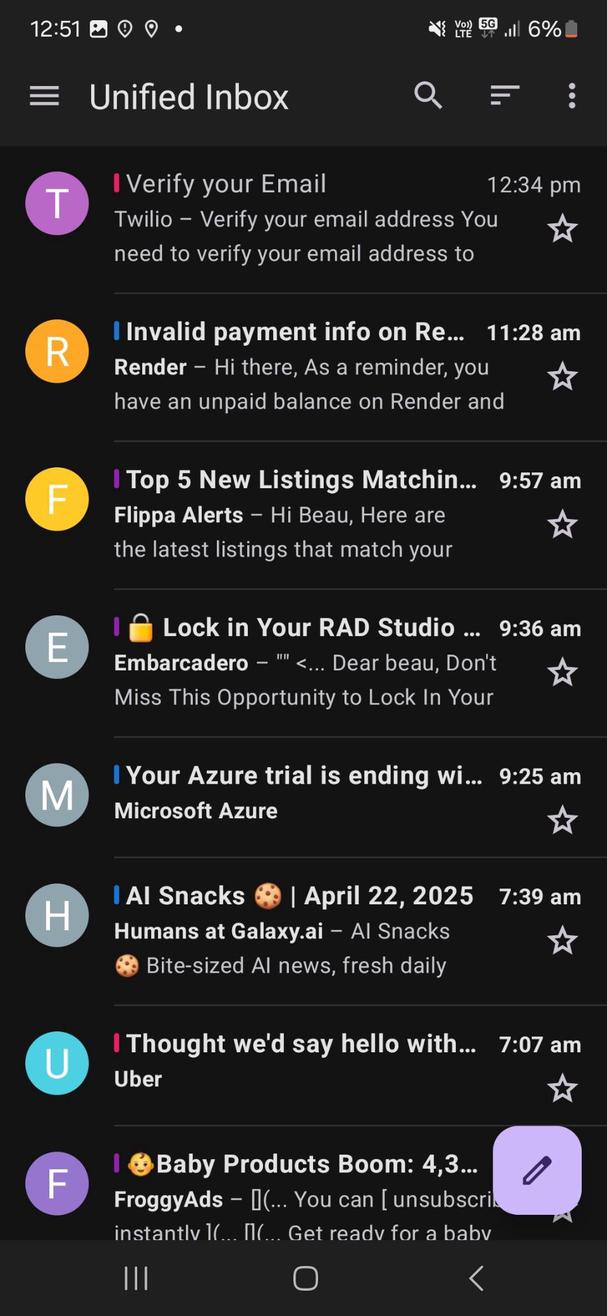Star the Twilio email
607x1316 pixels.
click(x=562, y=229)
